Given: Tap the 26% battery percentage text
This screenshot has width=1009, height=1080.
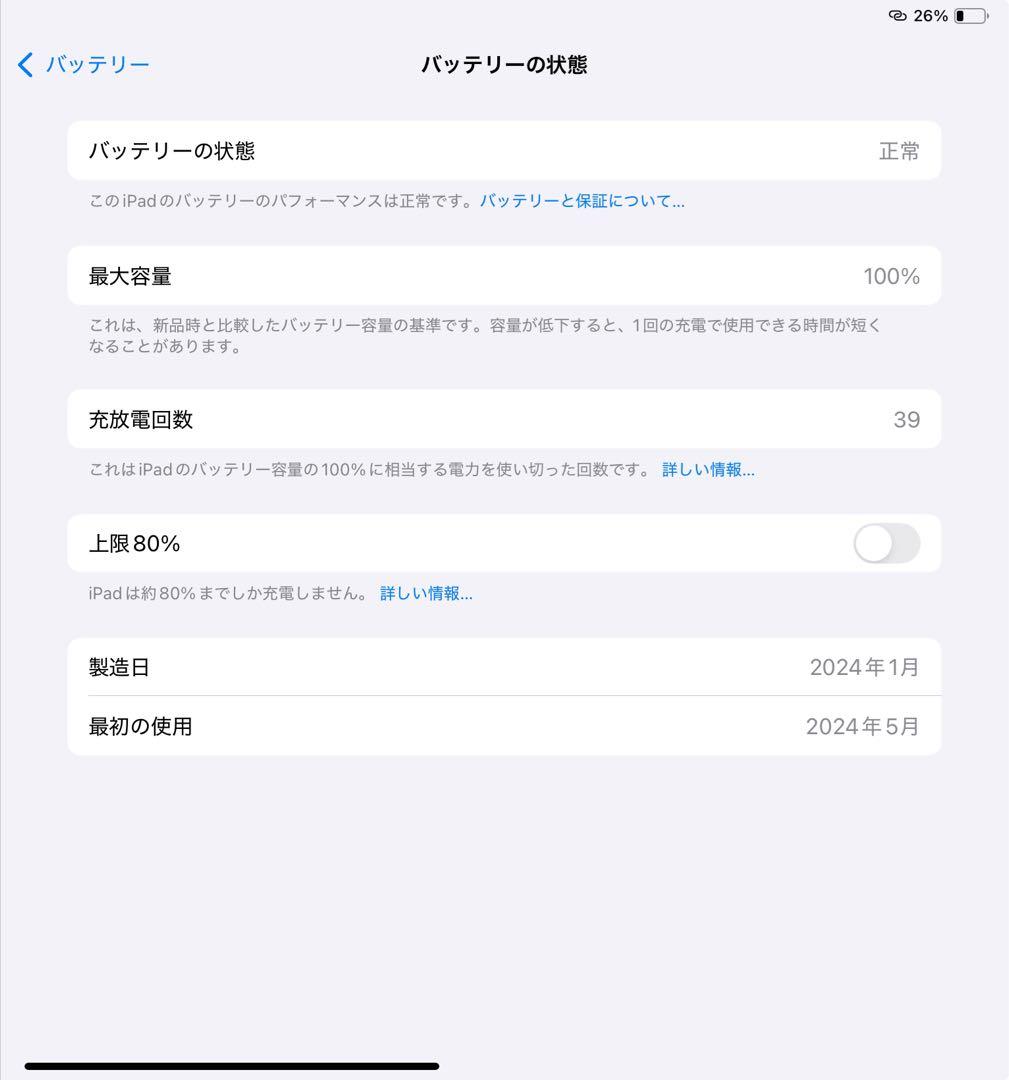Looking at the screenshot, I should [x=930, y=15].
